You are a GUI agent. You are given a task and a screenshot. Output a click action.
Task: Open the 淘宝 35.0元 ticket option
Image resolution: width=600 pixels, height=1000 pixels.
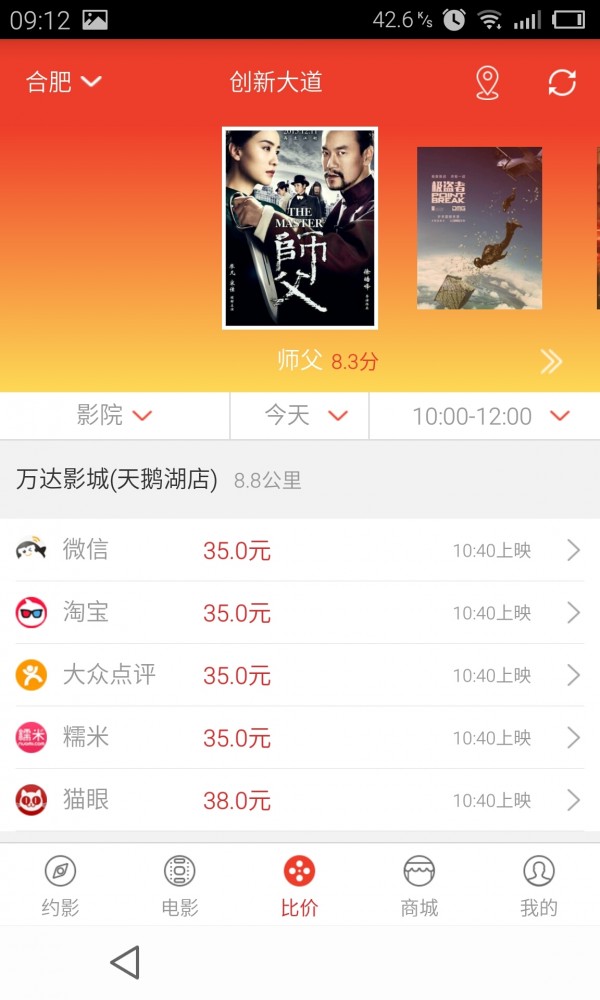click(x=300, y=612)
